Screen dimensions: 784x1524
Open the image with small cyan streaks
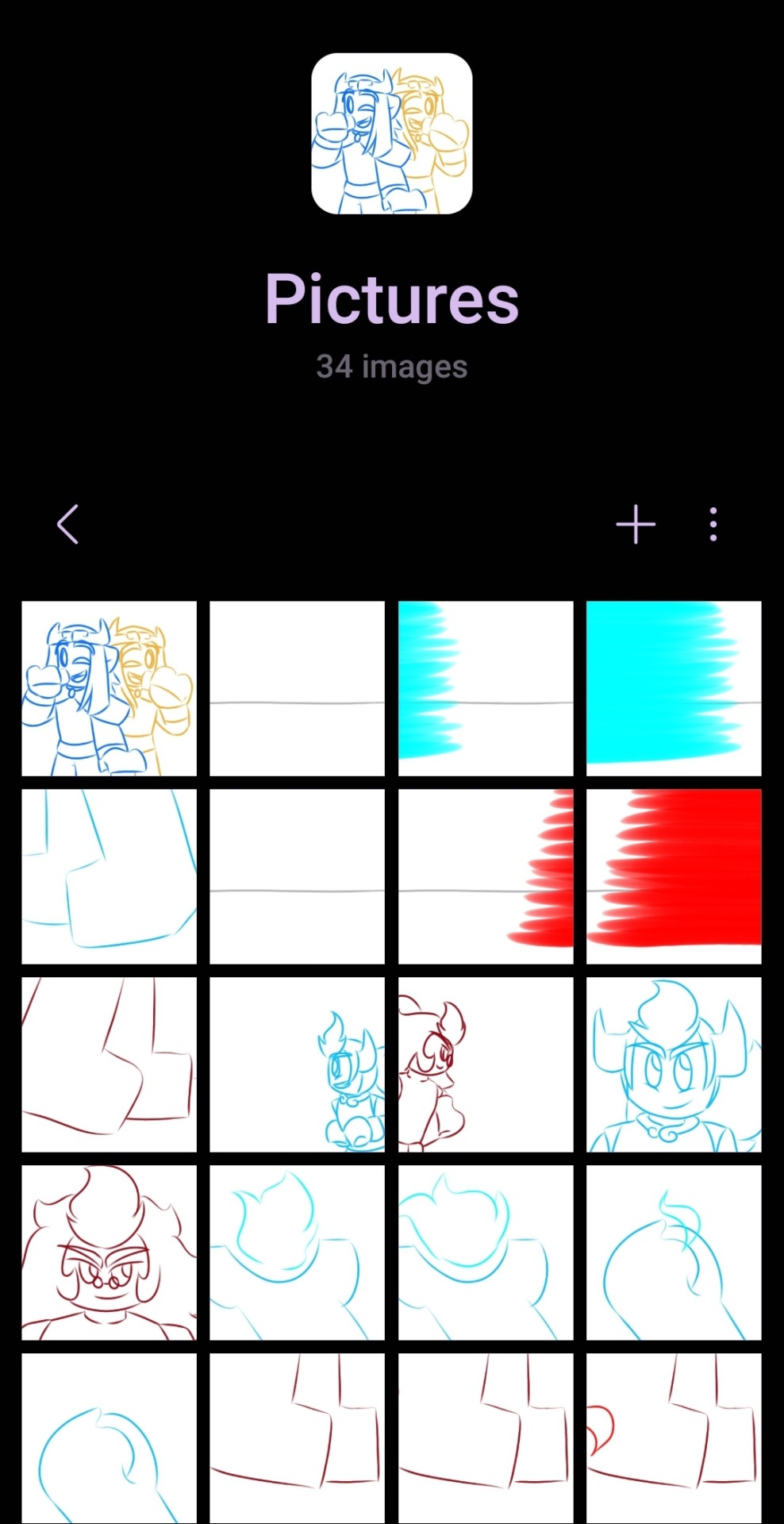pyautogui.click(x=485, y=688)
